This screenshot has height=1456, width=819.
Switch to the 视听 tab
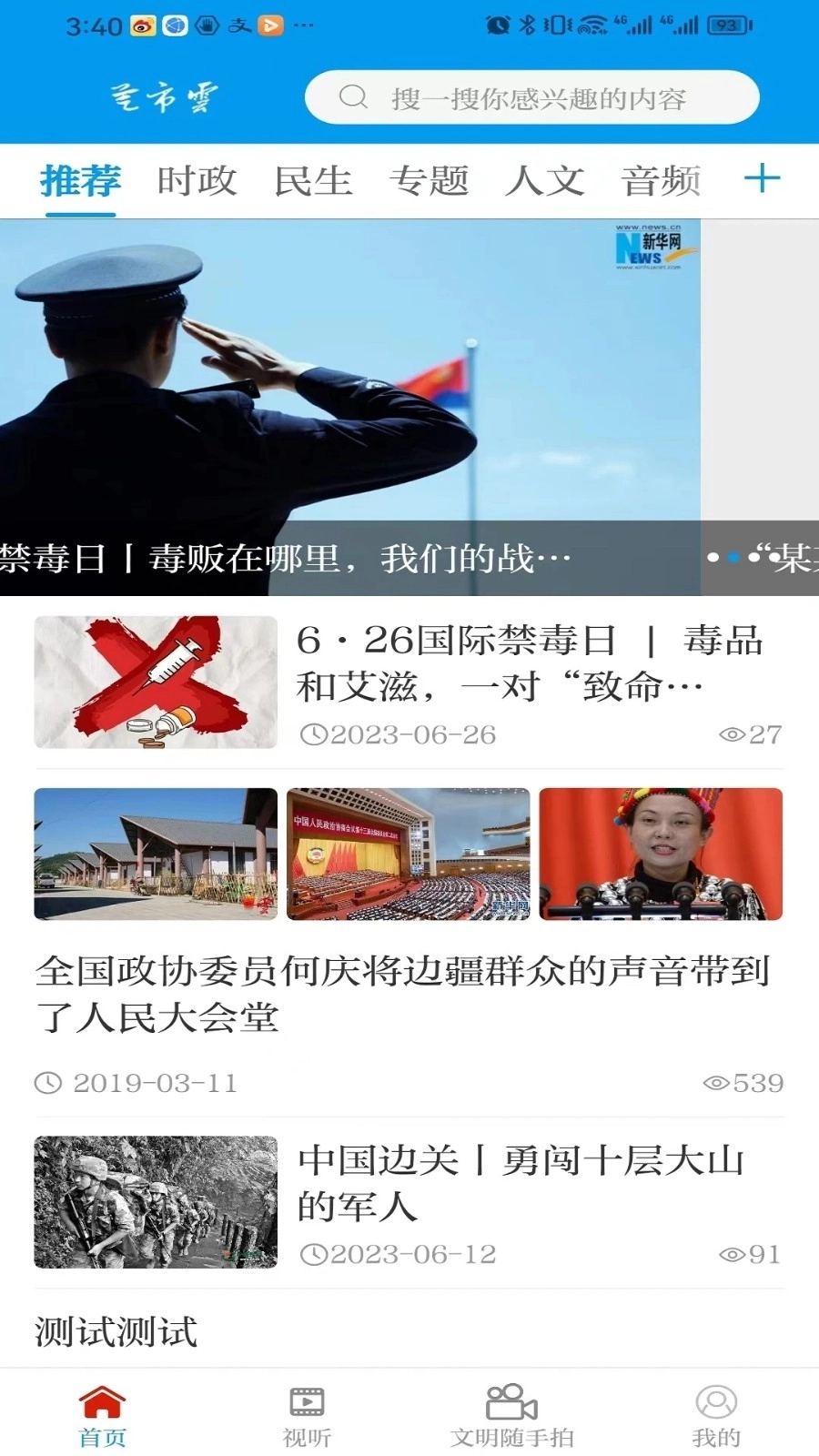[307, 1415]
